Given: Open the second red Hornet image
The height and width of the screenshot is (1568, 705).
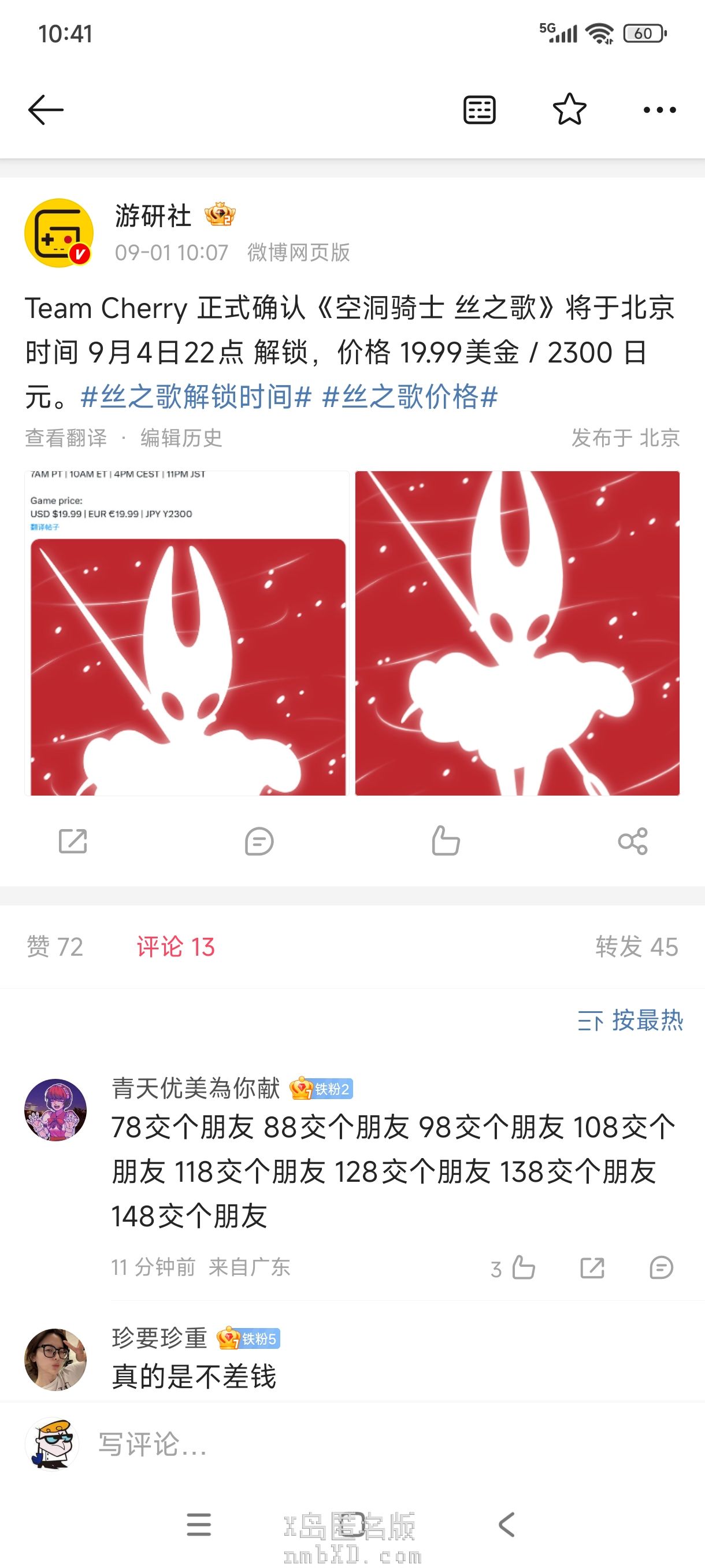Looking at the screenshot, I should tap(517, 633).
